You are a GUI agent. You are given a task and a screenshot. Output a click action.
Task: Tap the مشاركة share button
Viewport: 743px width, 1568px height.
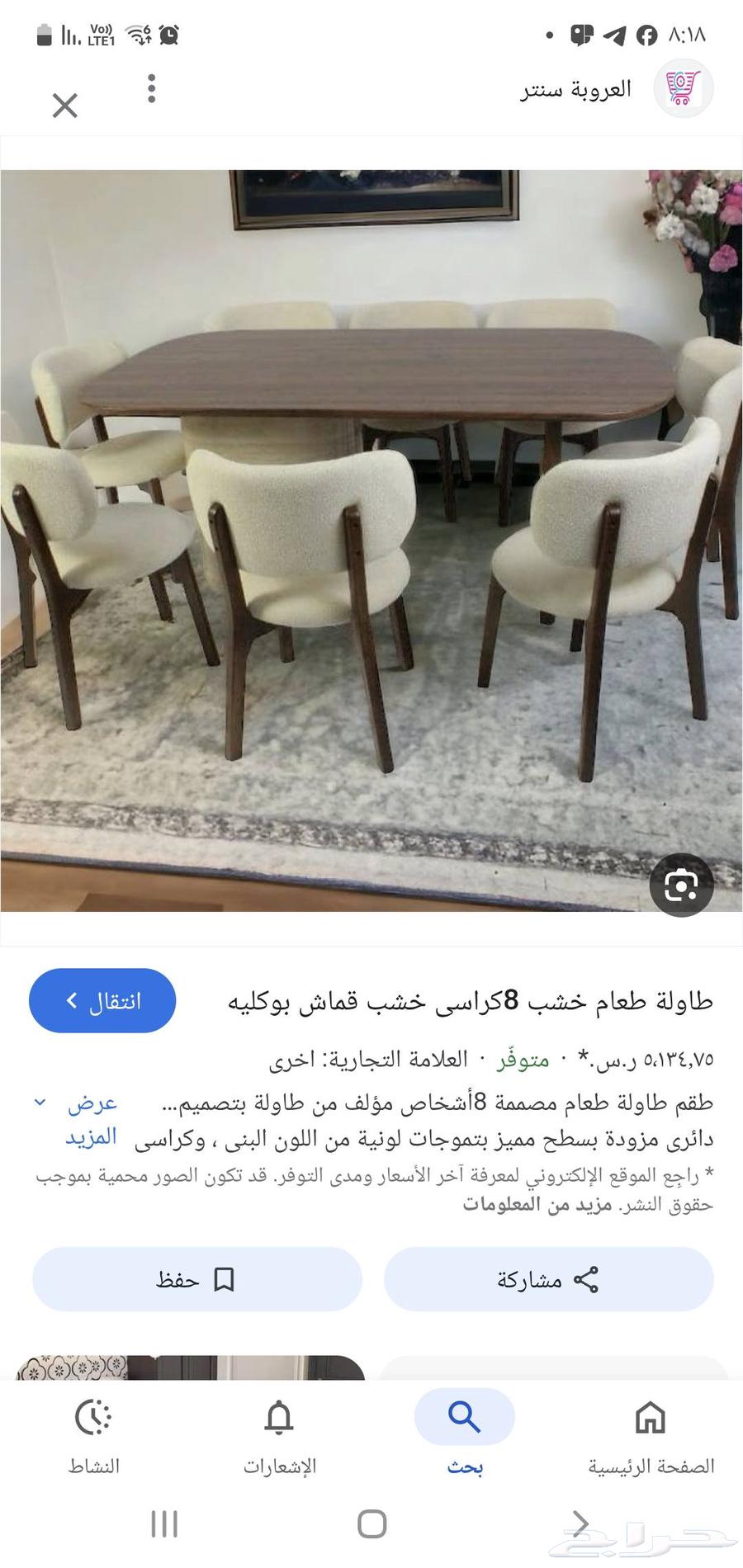tap(547, 1279)
